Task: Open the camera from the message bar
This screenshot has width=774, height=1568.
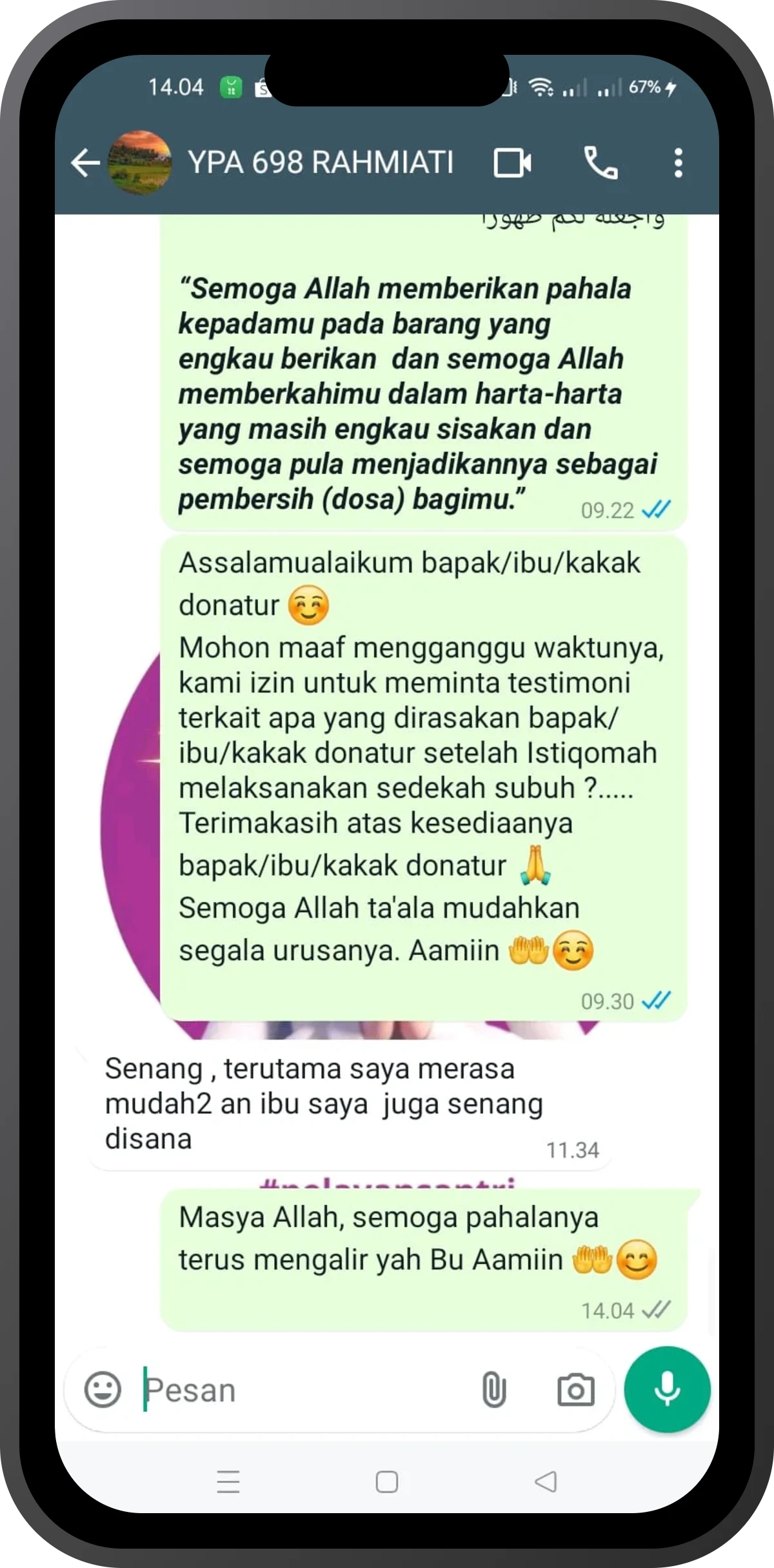Action: click(575, 1389)
